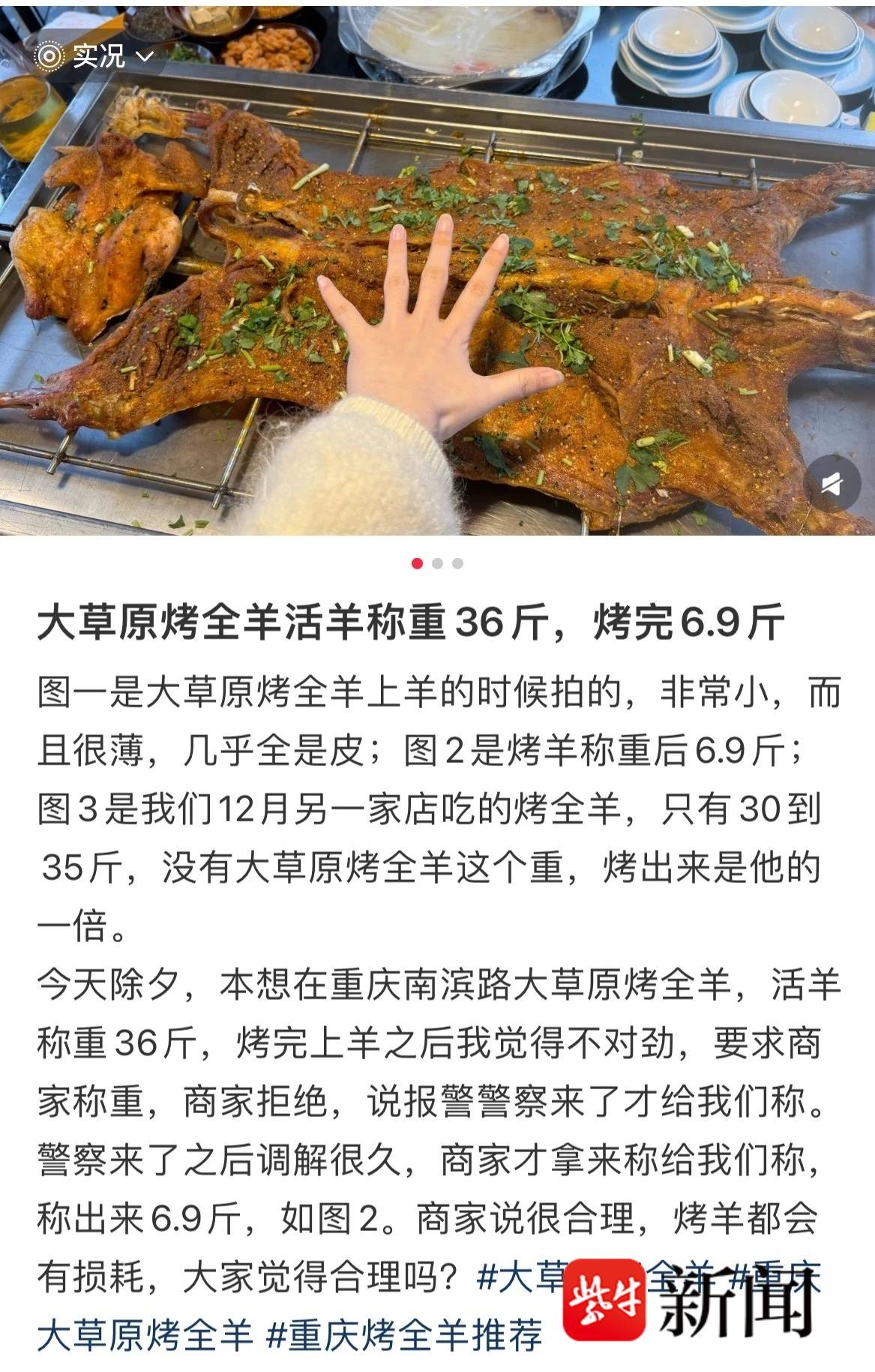Jump to the second image dot
875x1372 pixels.
(x=438, y=563)
